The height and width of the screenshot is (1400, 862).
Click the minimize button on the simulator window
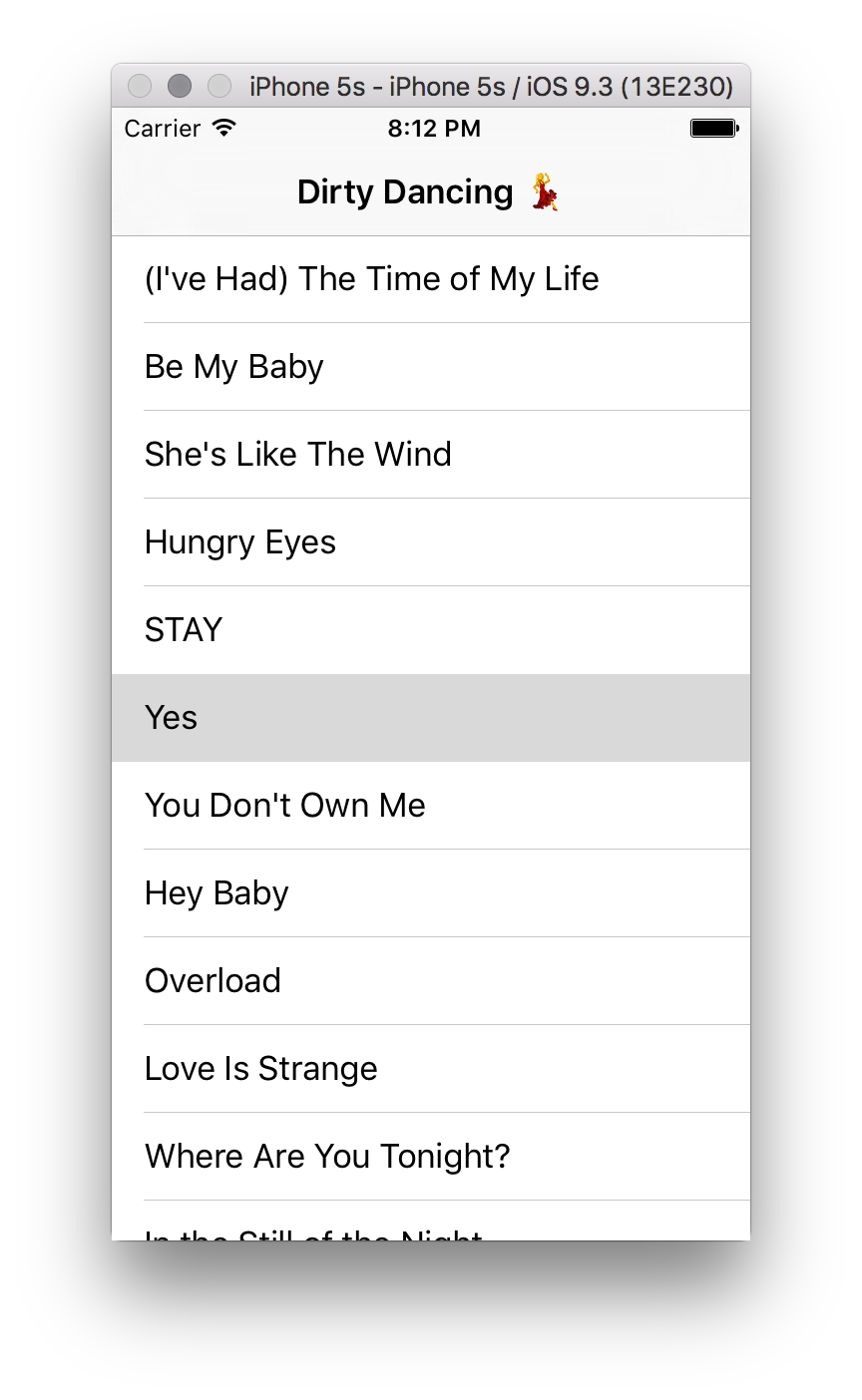tap(180, 87)
